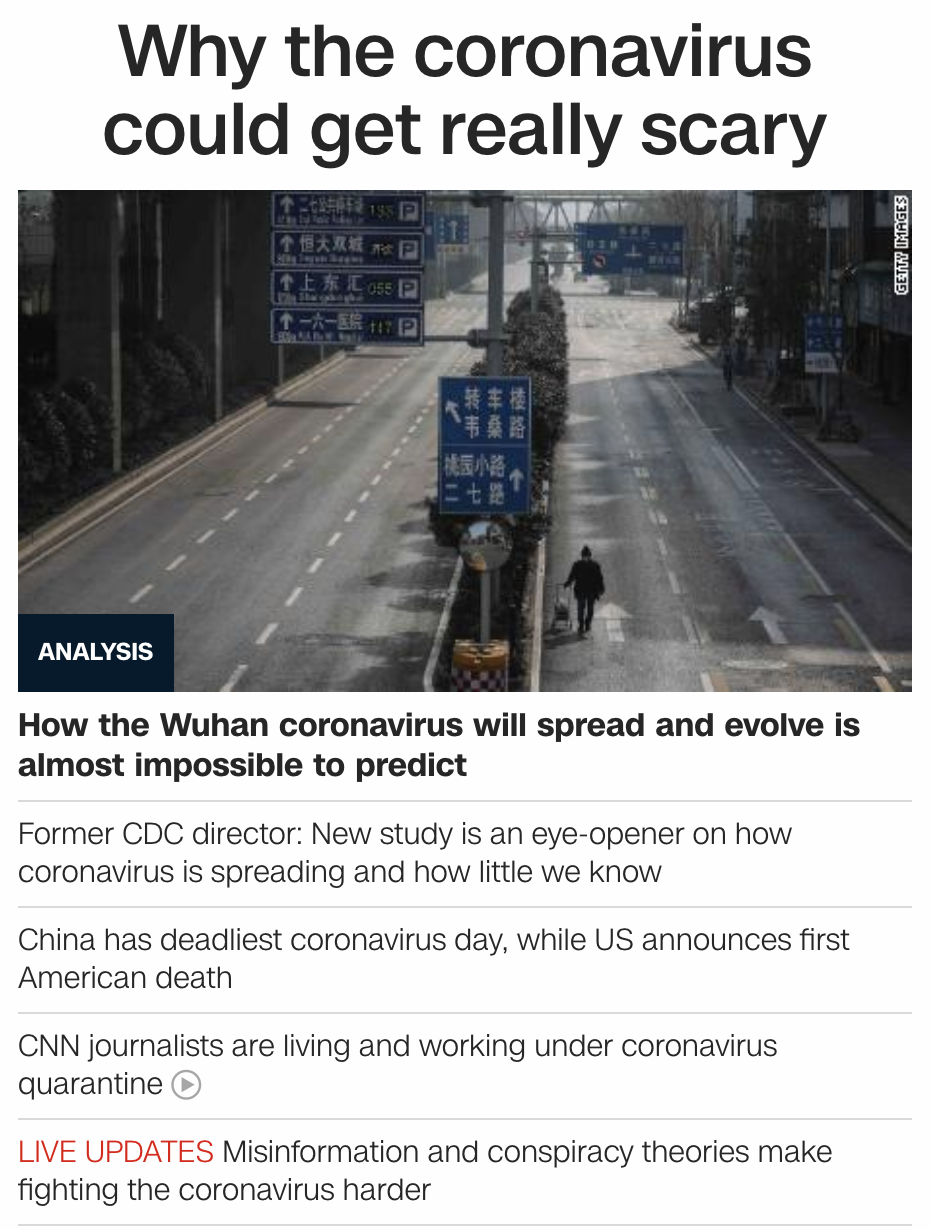Image resolution: width=930 pixels, height=1230 pixels.
Task: Read about China's deadliest coronavirus day
Action: [433, 958]
